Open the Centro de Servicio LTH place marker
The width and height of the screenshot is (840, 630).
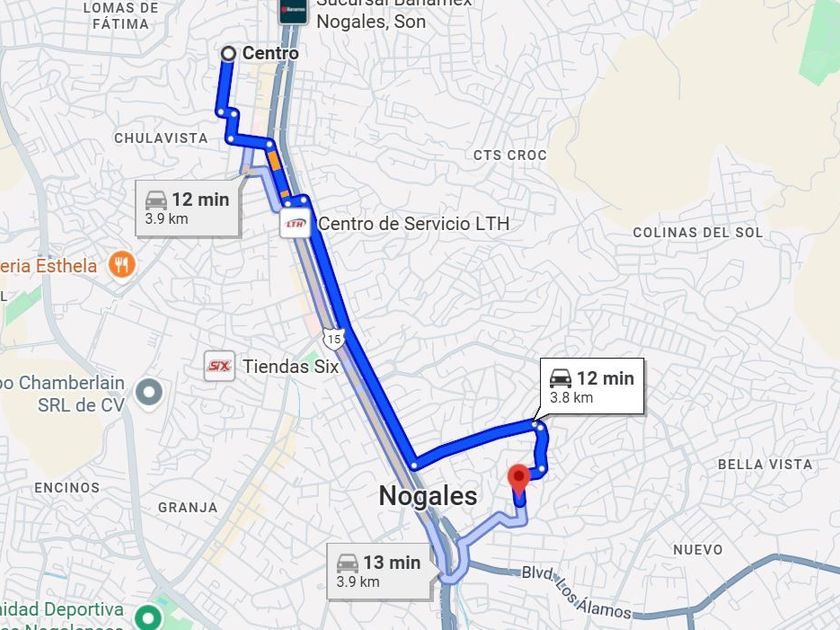pyautogui.click(x=296, y=224)
